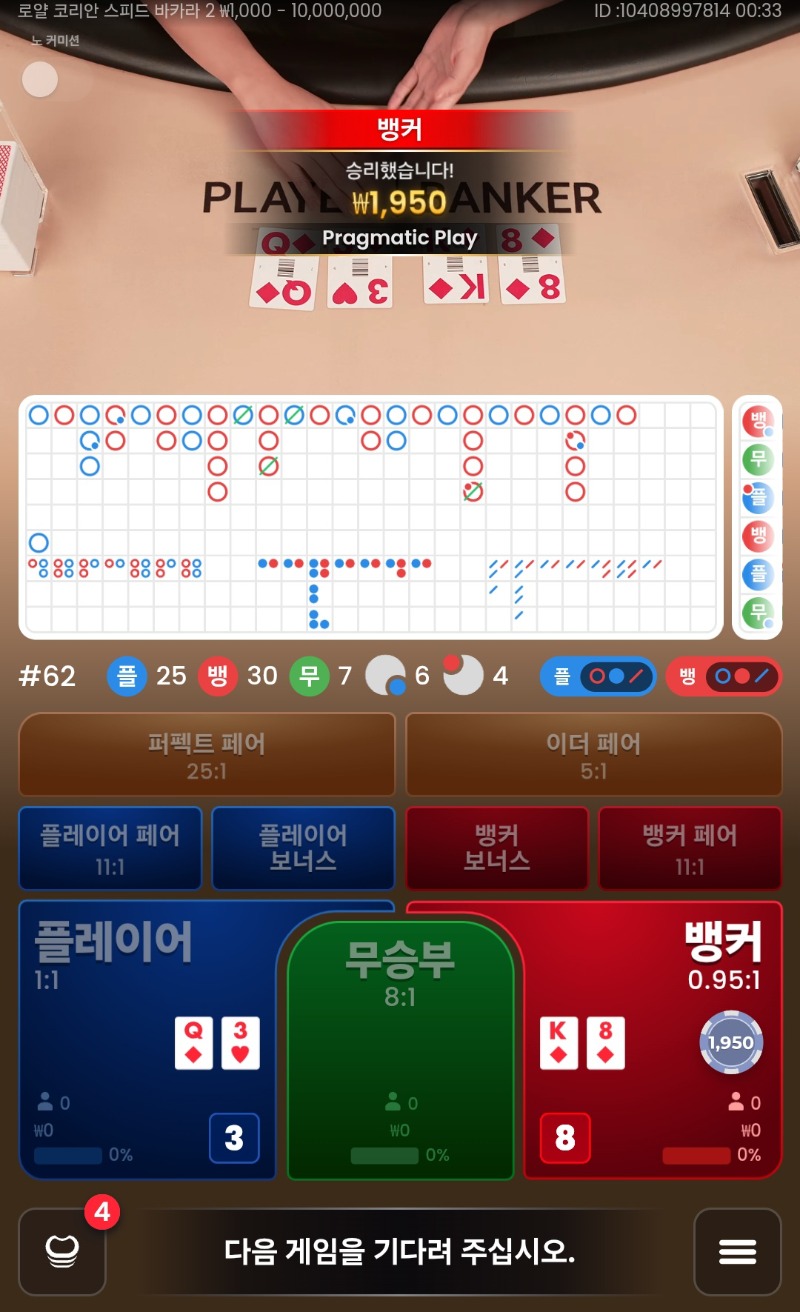Screen dimensions: 800x1312
Task: Open the hamburger menu
Action: pyautogui.click(x=737, y=1251)
